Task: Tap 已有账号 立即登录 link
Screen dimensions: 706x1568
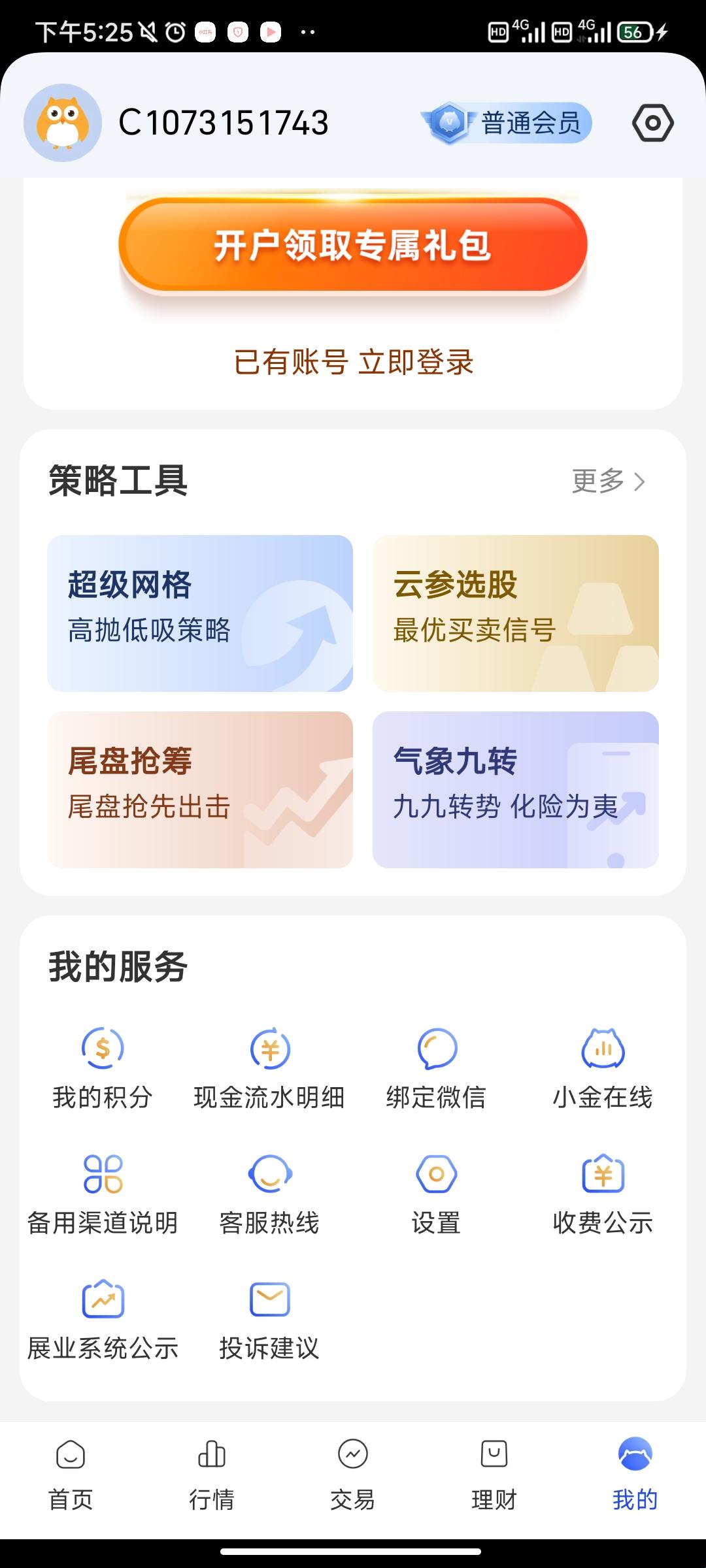Action: tap(353, 362)
